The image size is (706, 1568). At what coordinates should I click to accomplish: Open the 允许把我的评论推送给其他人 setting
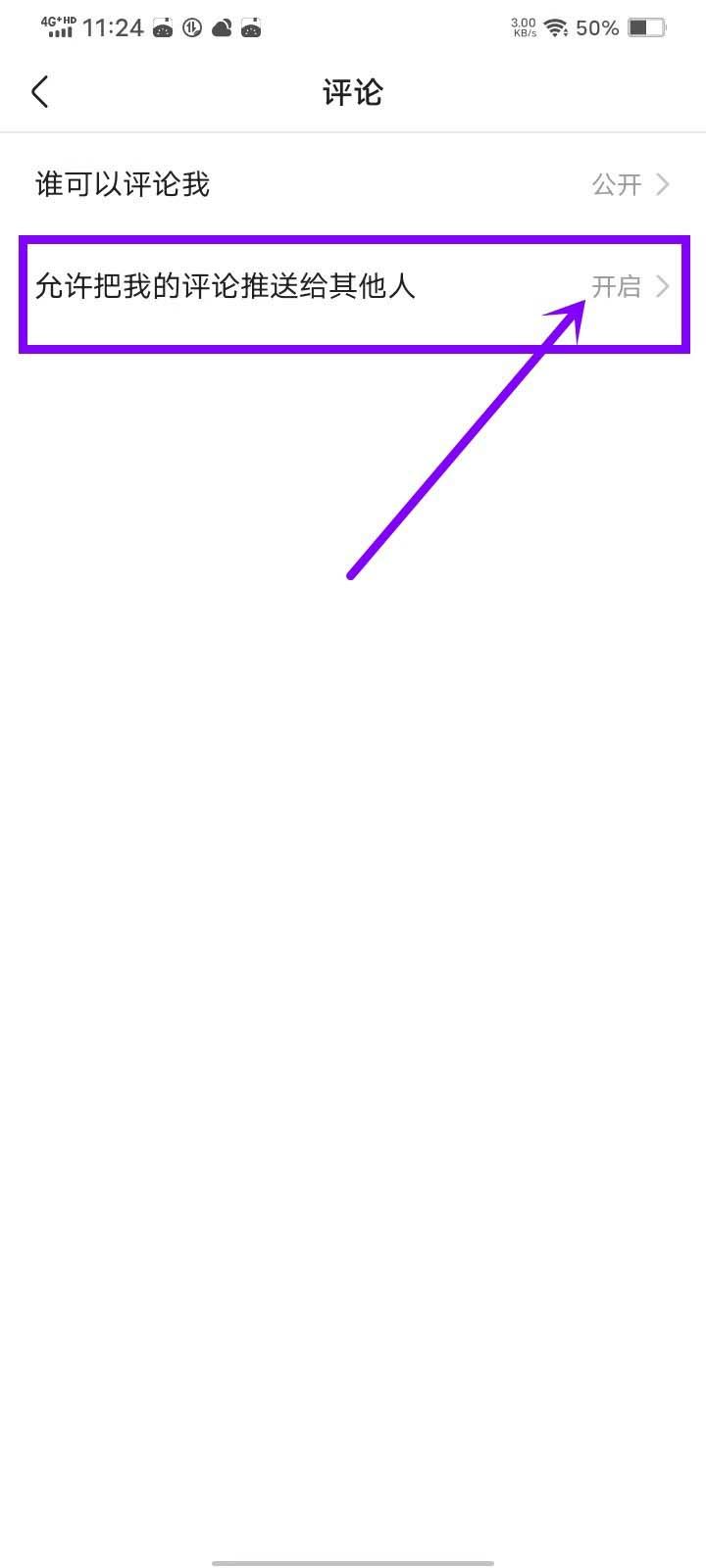pyautogui.click(x=353, y=287)
